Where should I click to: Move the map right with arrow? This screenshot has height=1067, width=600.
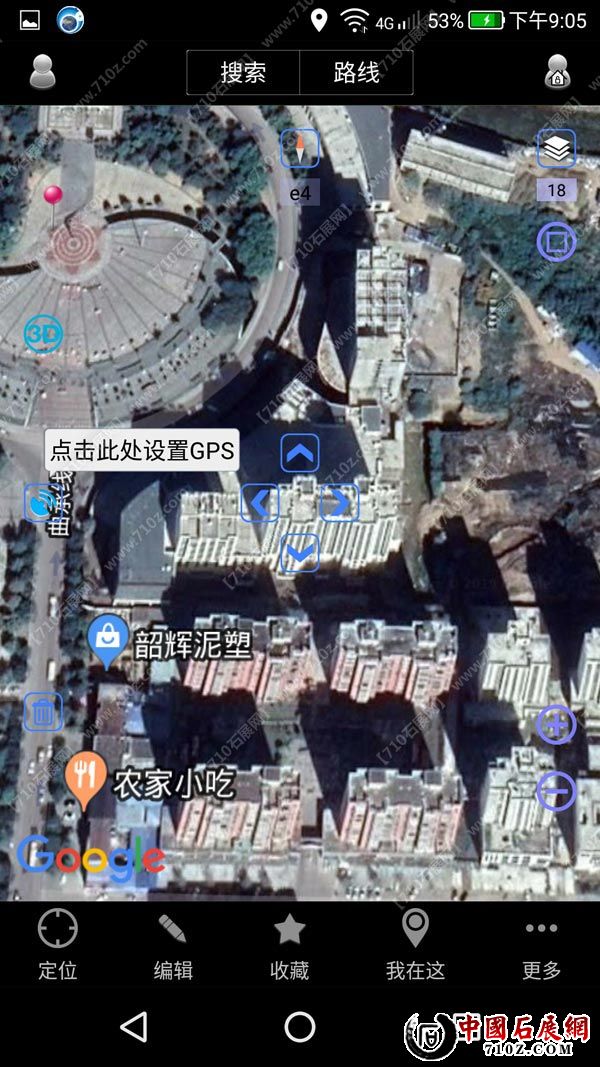click(339, 502)
